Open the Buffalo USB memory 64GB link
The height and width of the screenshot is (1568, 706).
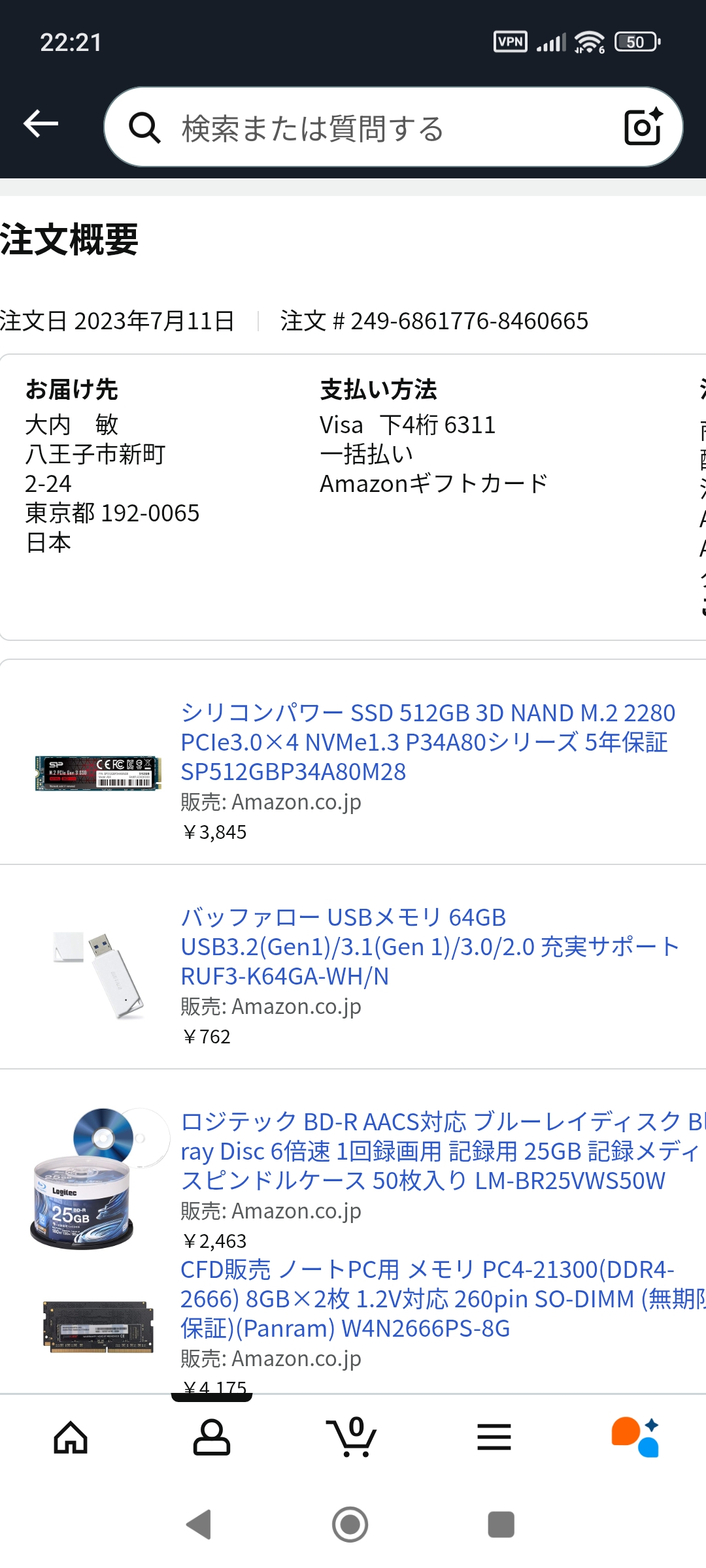coord(429,947)
